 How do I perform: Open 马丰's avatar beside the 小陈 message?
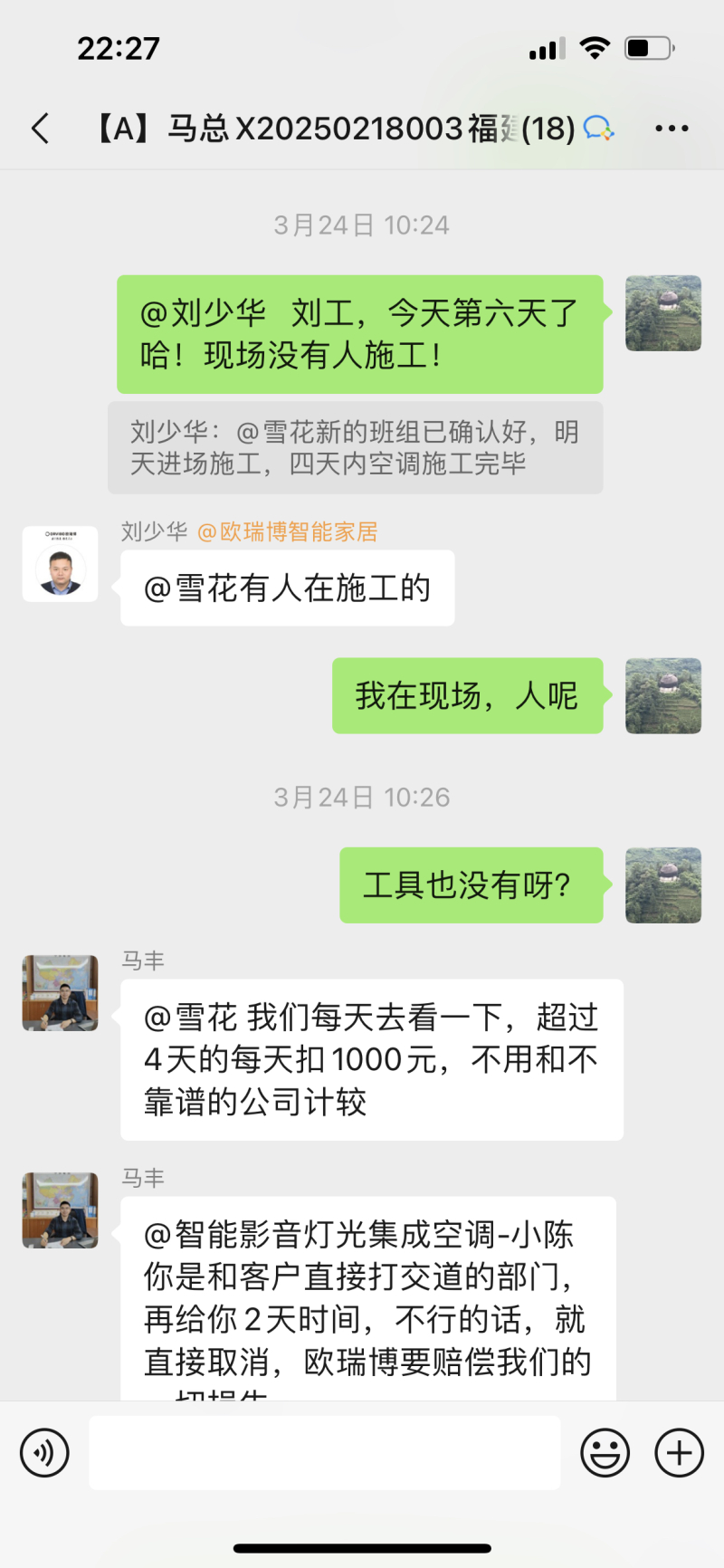(61, 1210)
